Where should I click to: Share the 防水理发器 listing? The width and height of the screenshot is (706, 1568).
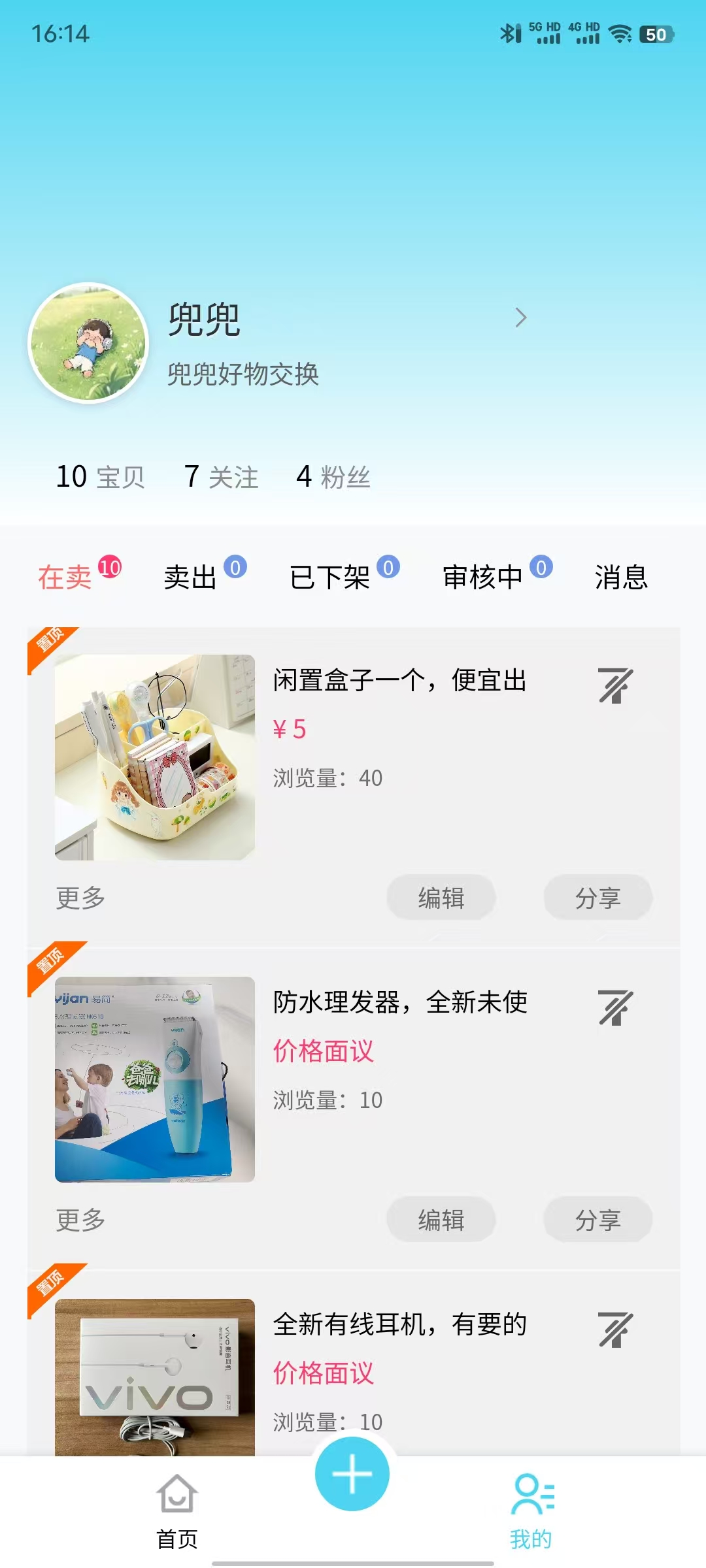[597, 1219]
